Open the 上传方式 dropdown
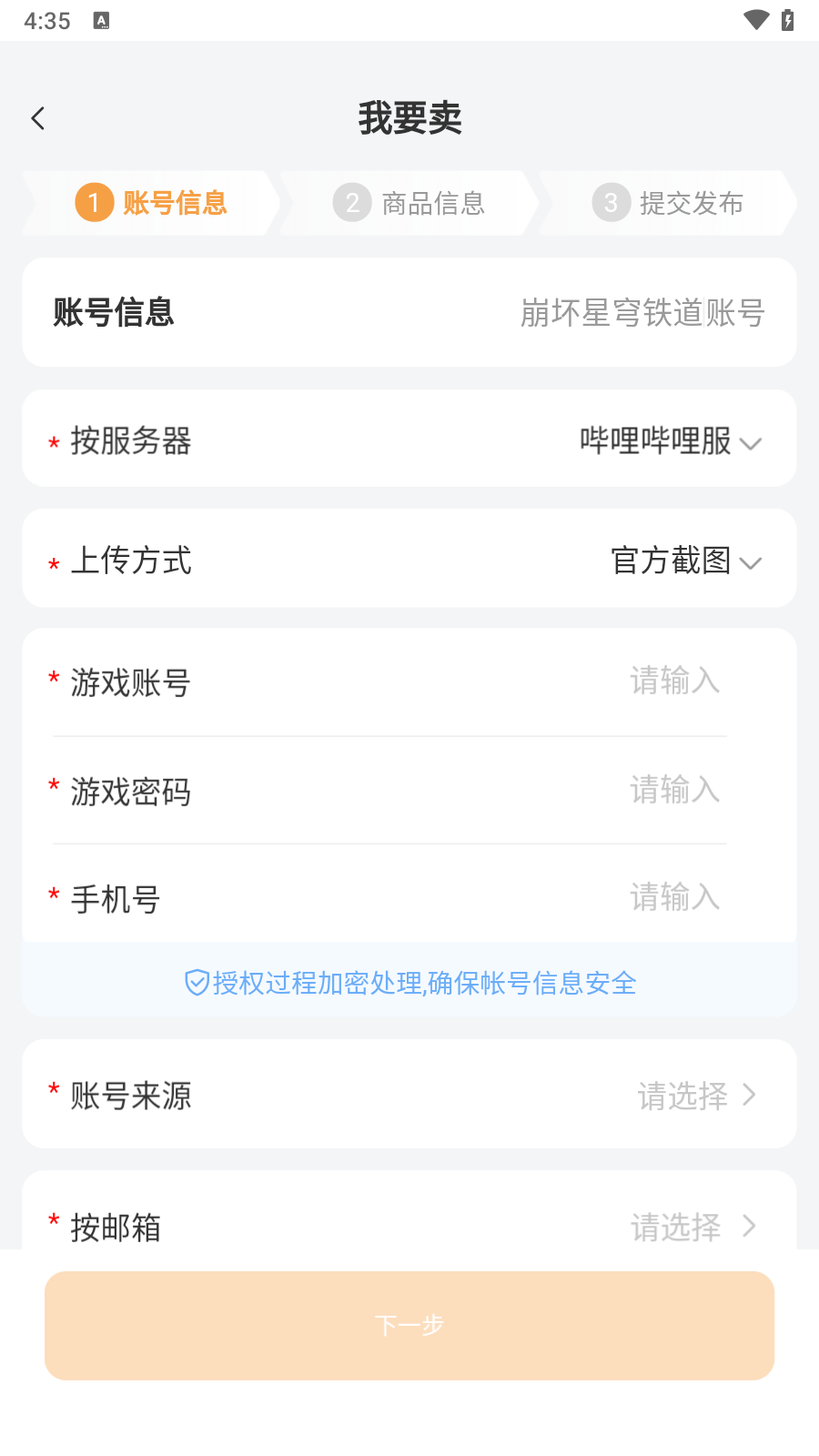 click(x=684, y=561)
